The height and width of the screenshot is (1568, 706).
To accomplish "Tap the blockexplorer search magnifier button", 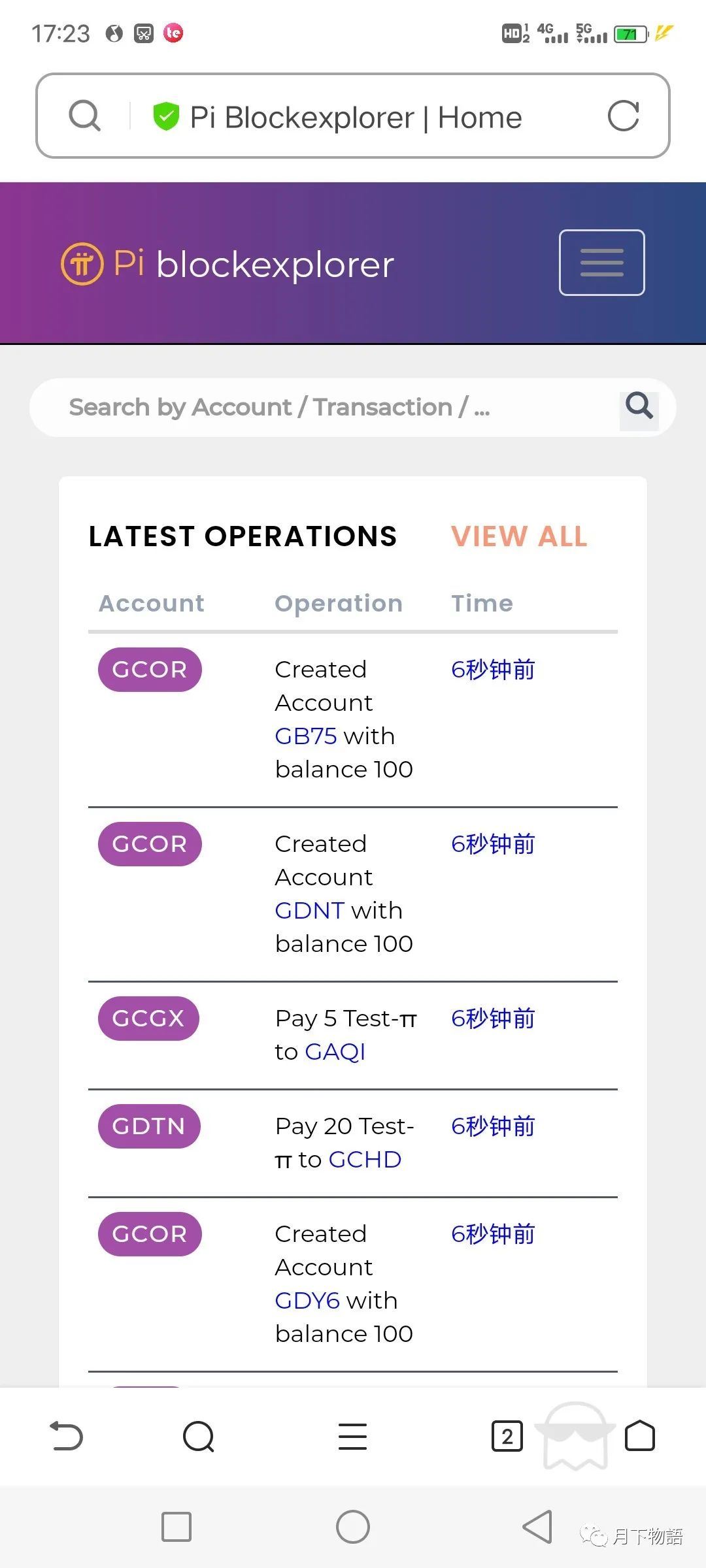I will (639, 407).
